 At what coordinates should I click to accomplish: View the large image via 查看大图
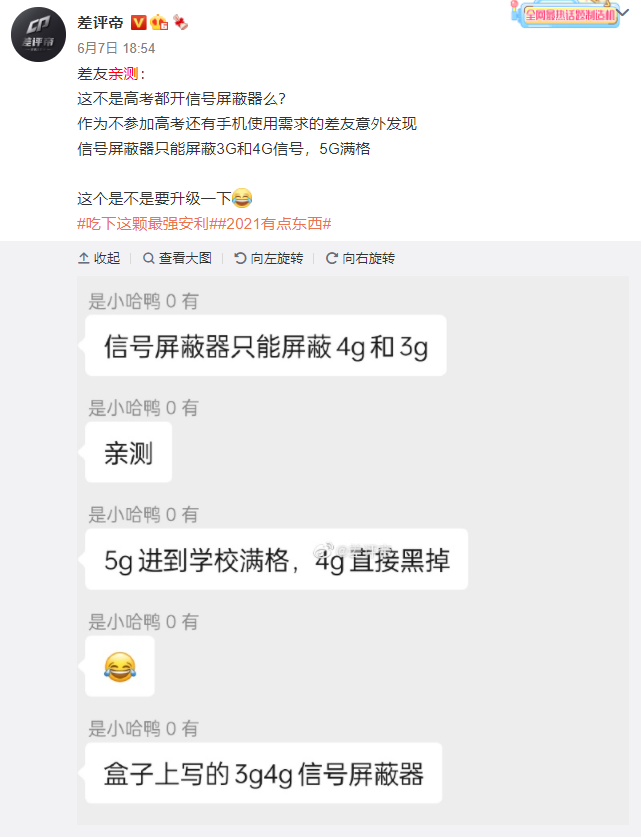pyautogui.click(x=178, y=258)
